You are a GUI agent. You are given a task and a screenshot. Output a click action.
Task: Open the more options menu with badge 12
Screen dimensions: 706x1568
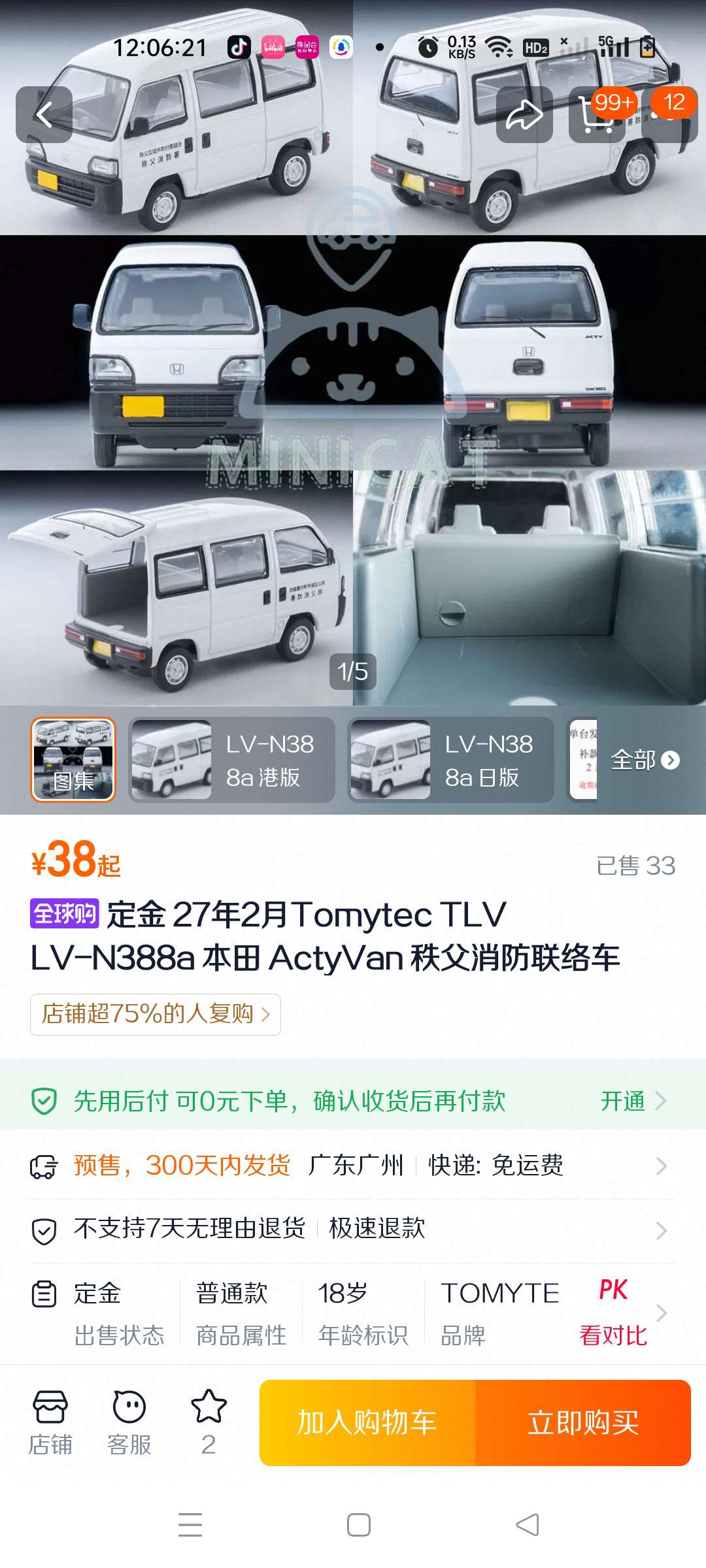[x=670, y=115]
